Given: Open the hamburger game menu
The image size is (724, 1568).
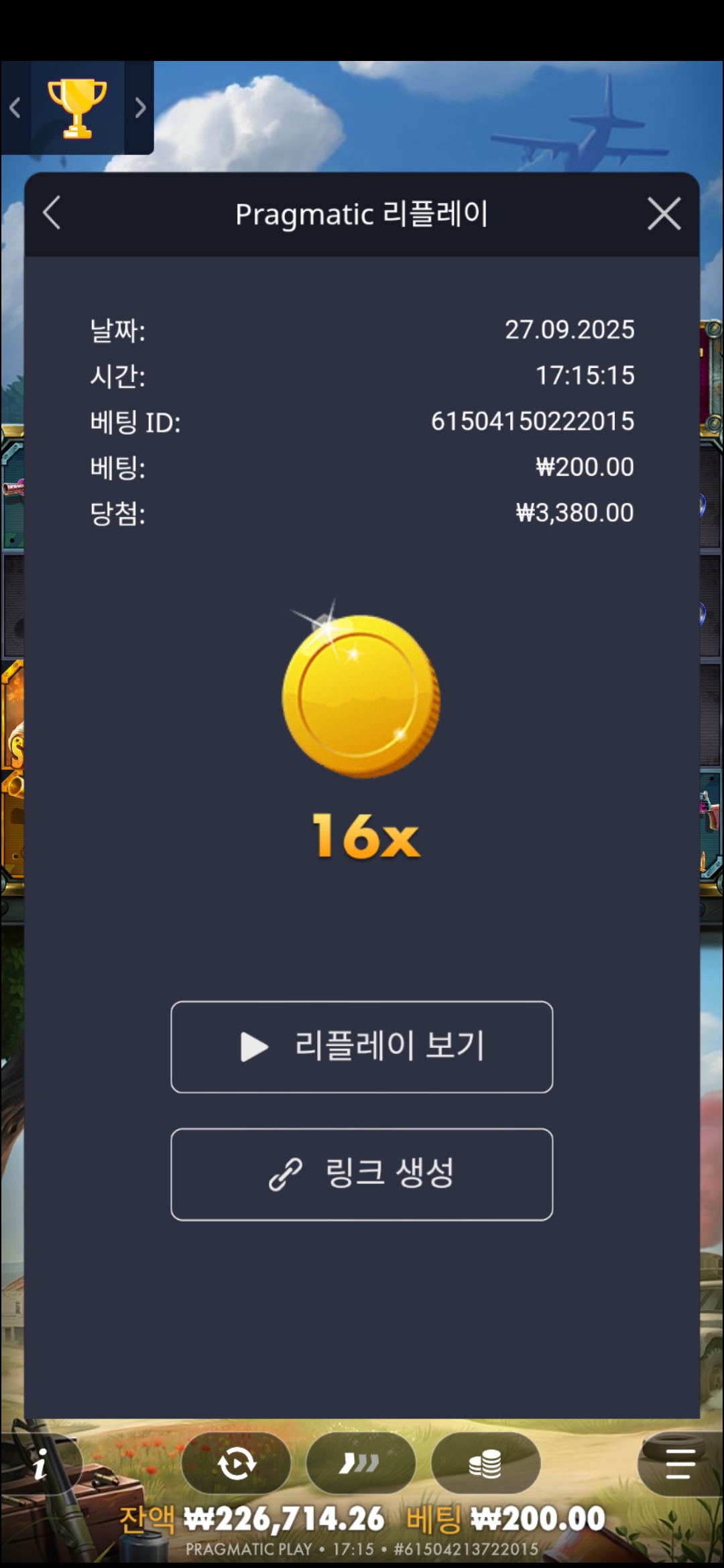Looking at the screenshot, I should coord(680,1463).
